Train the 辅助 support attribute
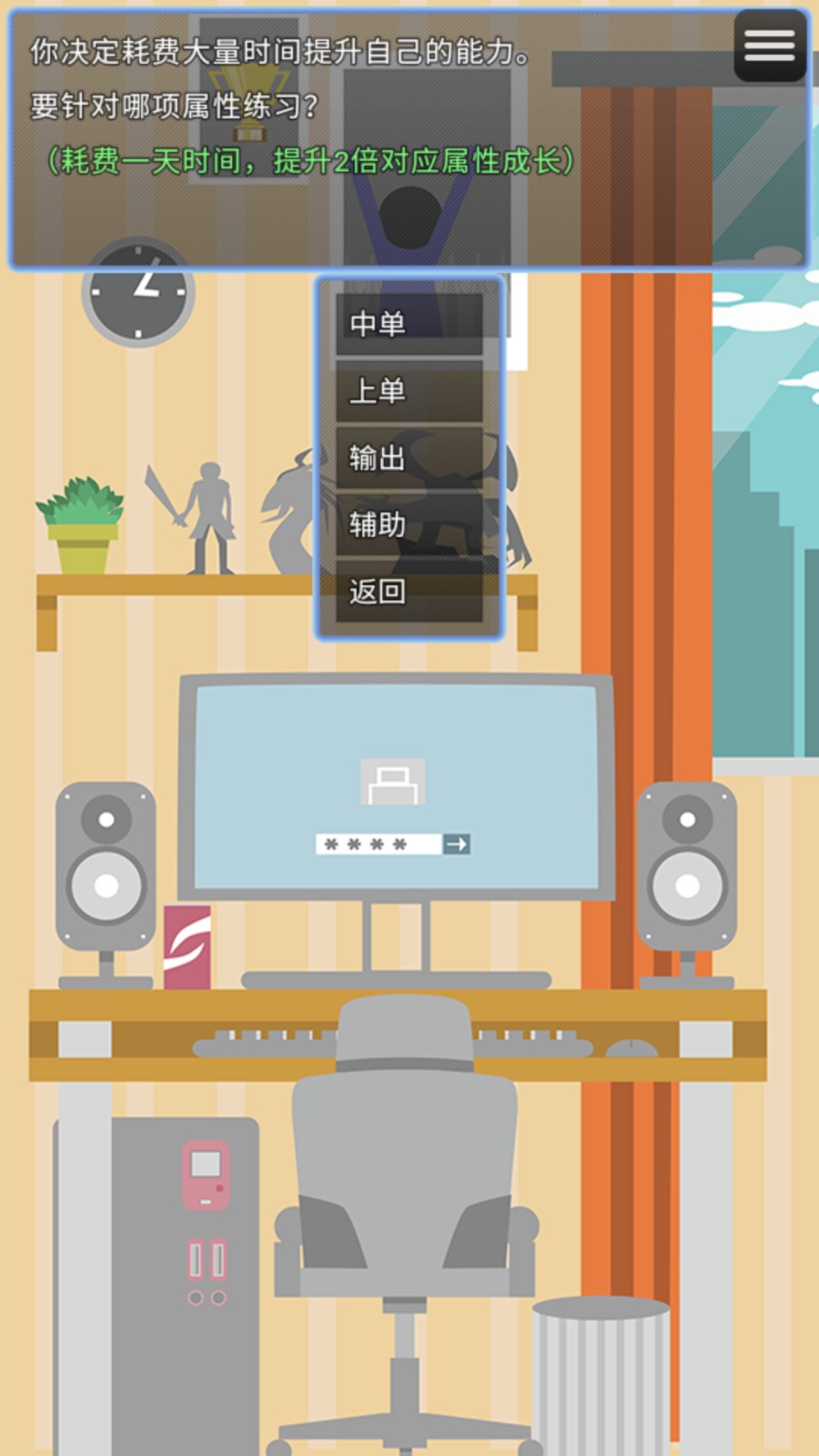Screen dimensions: 819x1456 click(409, 524)
